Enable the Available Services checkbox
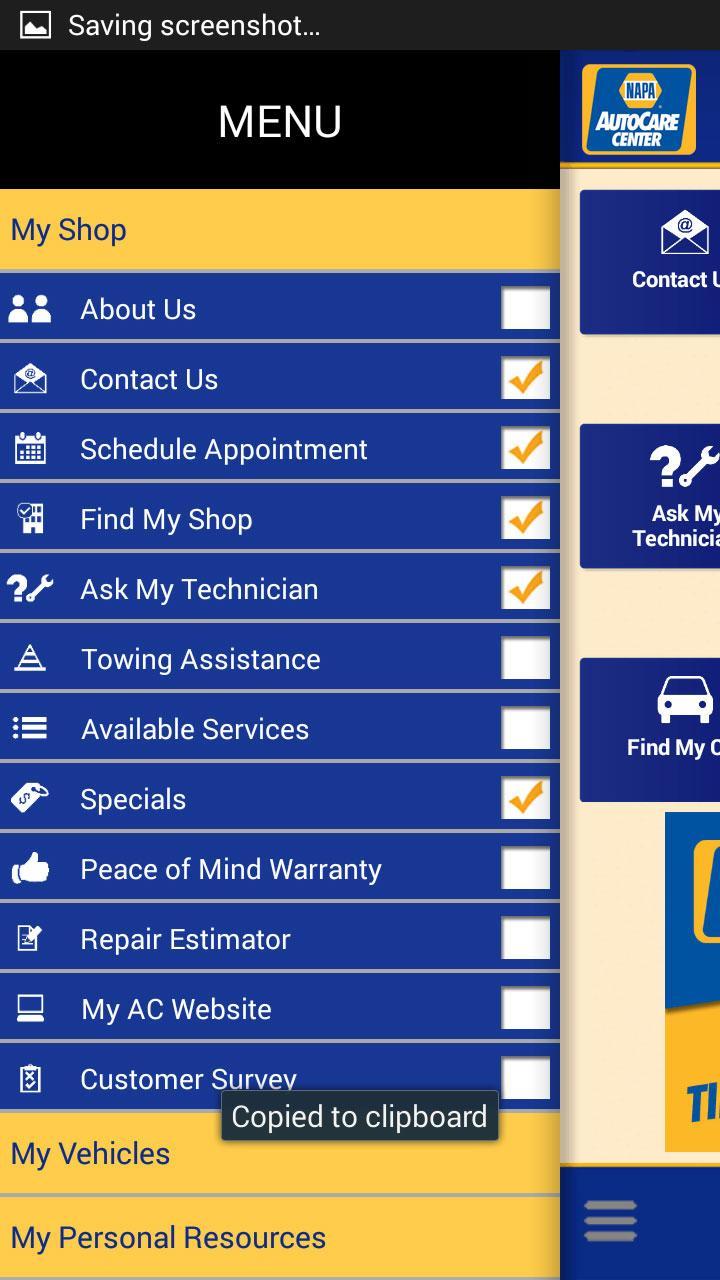Image resolution: width=720 pixels, height=1280 pixels. pyautogui.click(x=525, y=728)
